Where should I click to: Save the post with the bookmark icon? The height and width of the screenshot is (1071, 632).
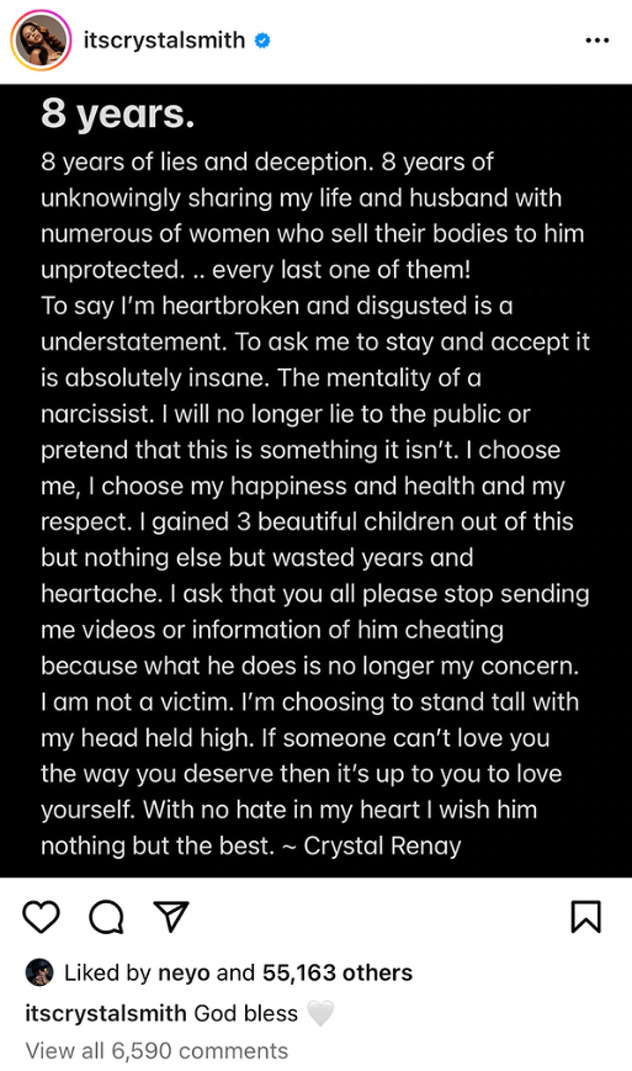[586, 917]
